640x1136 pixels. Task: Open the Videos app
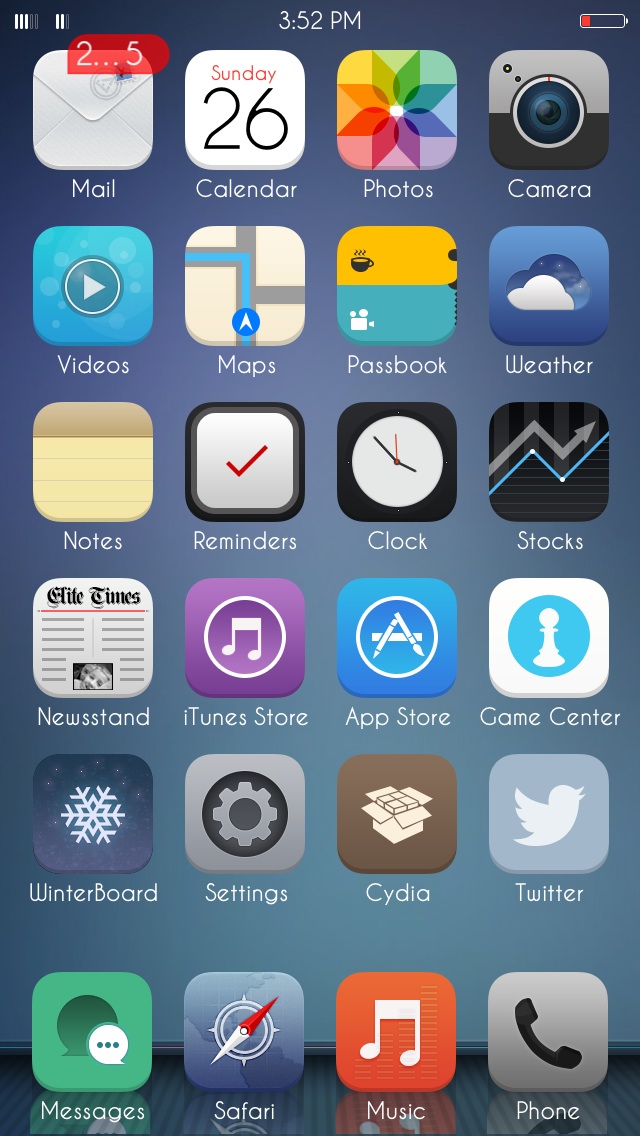pos(93,286)
